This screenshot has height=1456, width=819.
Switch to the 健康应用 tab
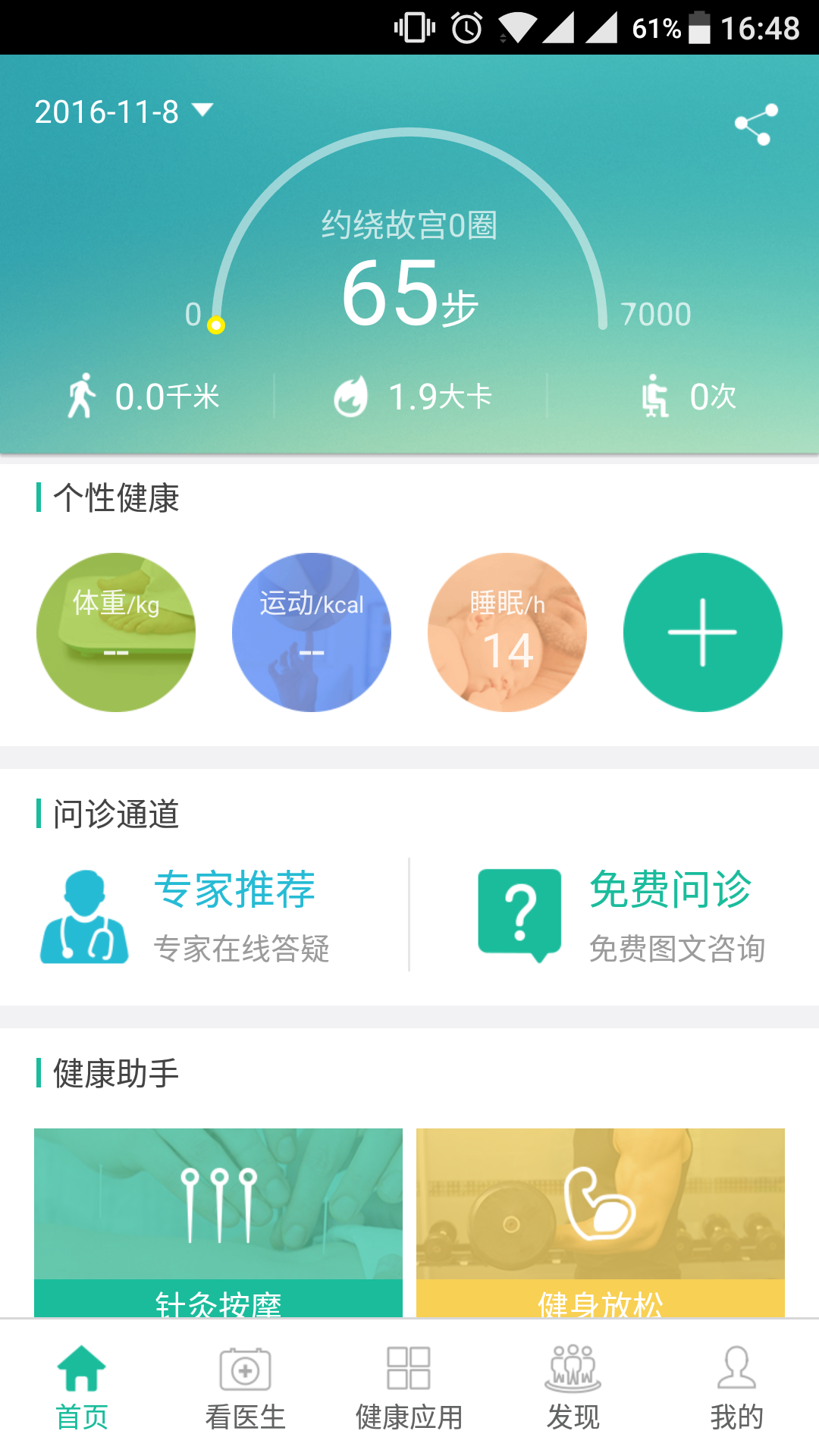pos(409,1388)
